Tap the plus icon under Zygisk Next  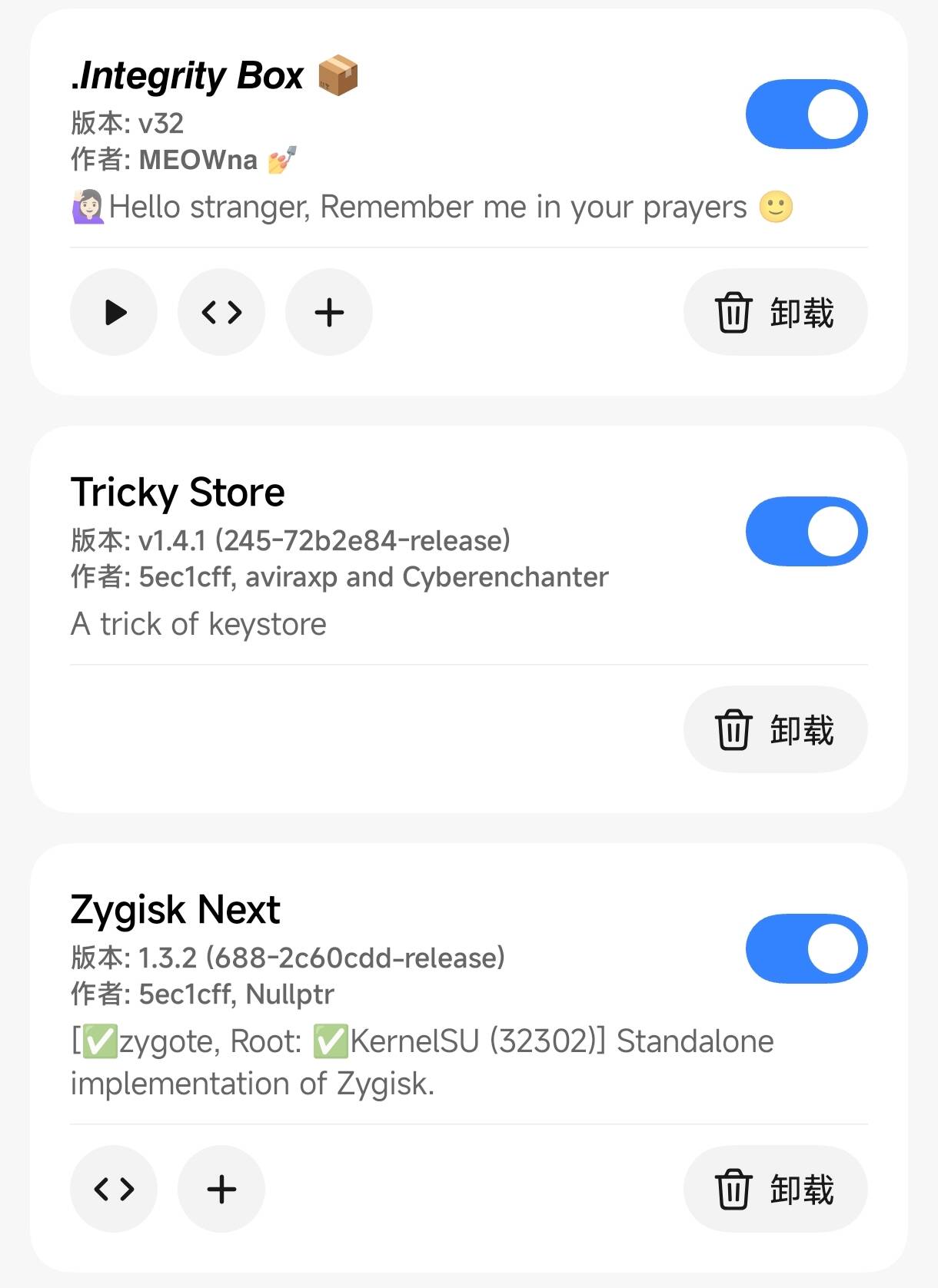[221, 1189]
